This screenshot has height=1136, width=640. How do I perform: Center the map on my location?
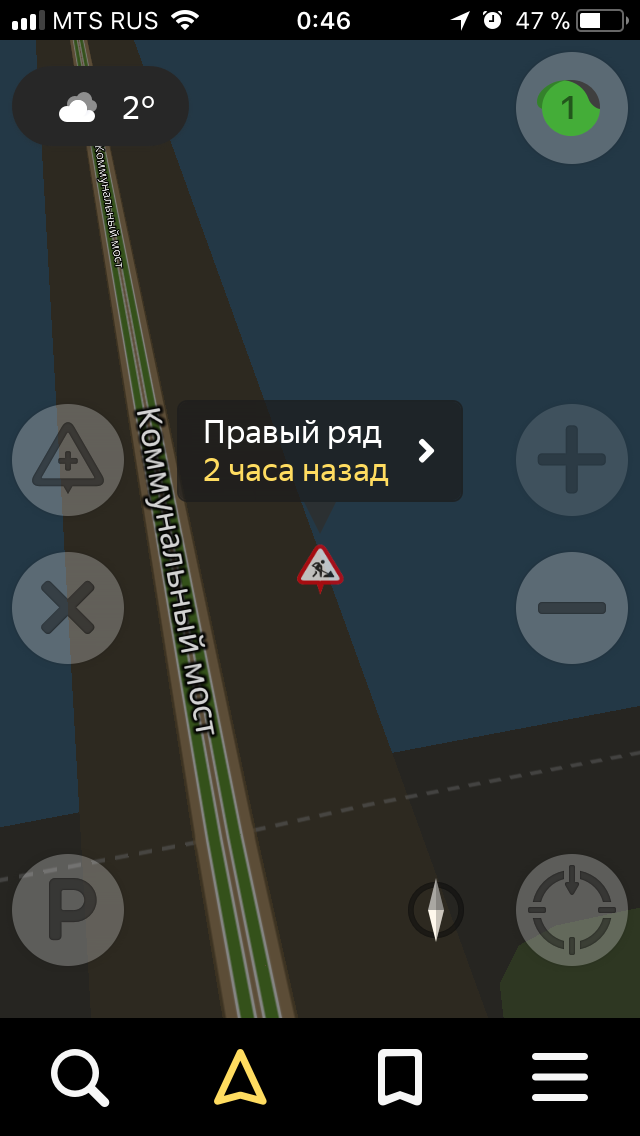571,909
